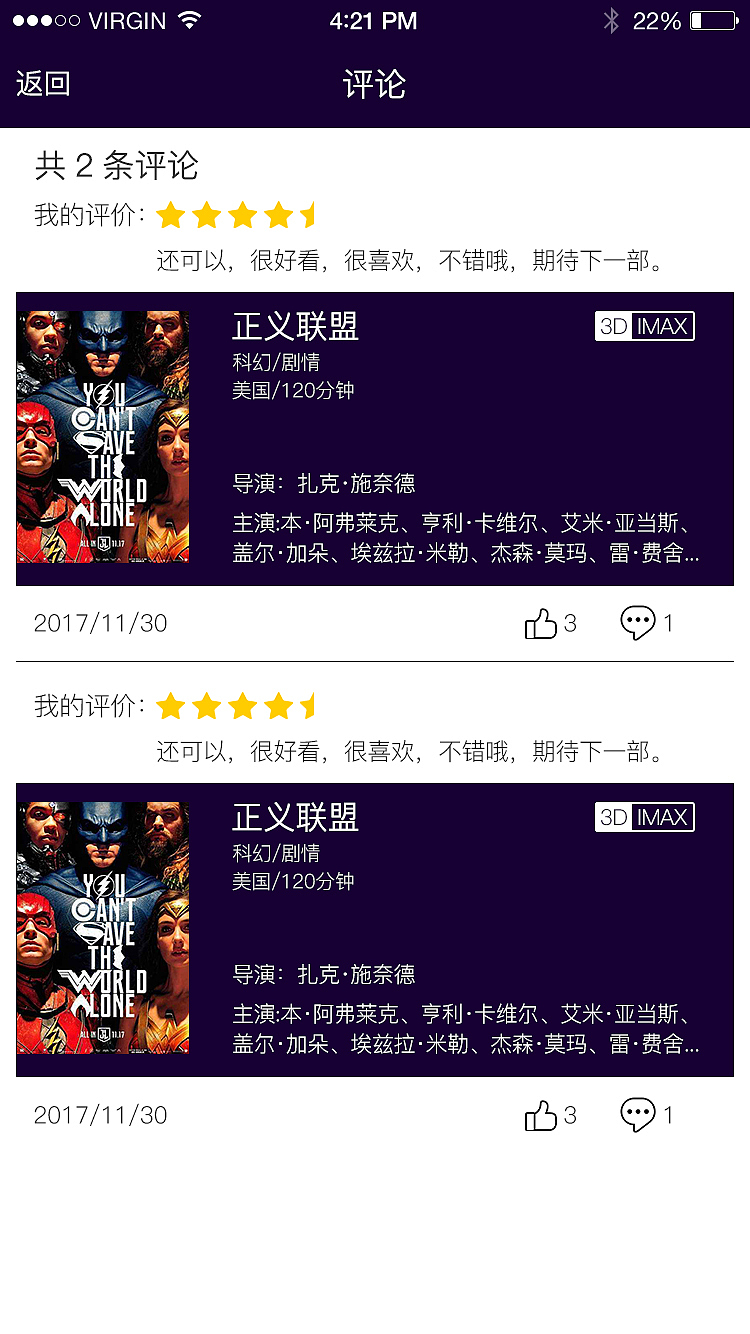This screenshot has width=750, height=1334.
Task: Tap the 评论 title in the header bar
Action: click(375, 84)
